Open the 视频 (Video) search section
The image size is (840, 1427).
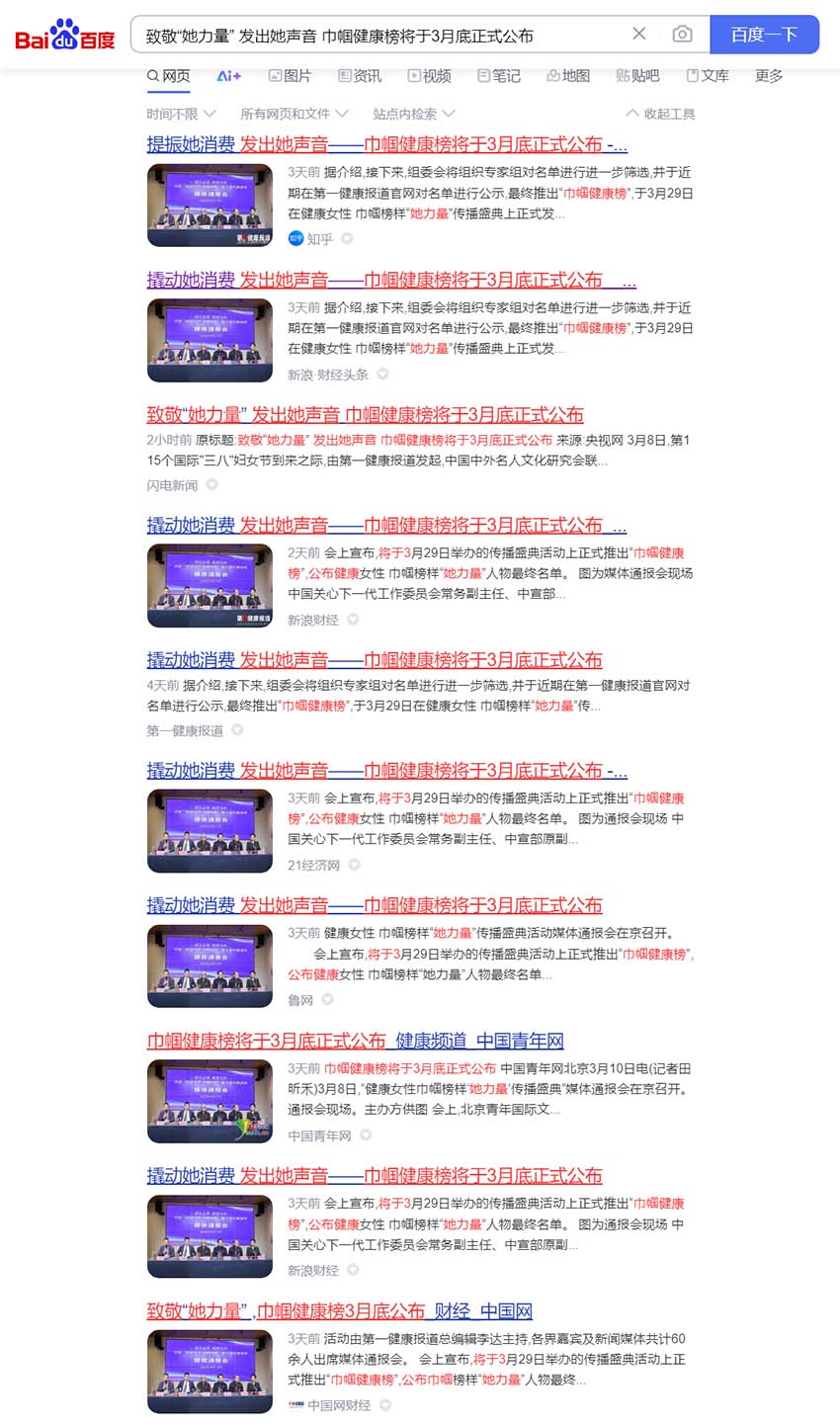click(x=429, y=75)
